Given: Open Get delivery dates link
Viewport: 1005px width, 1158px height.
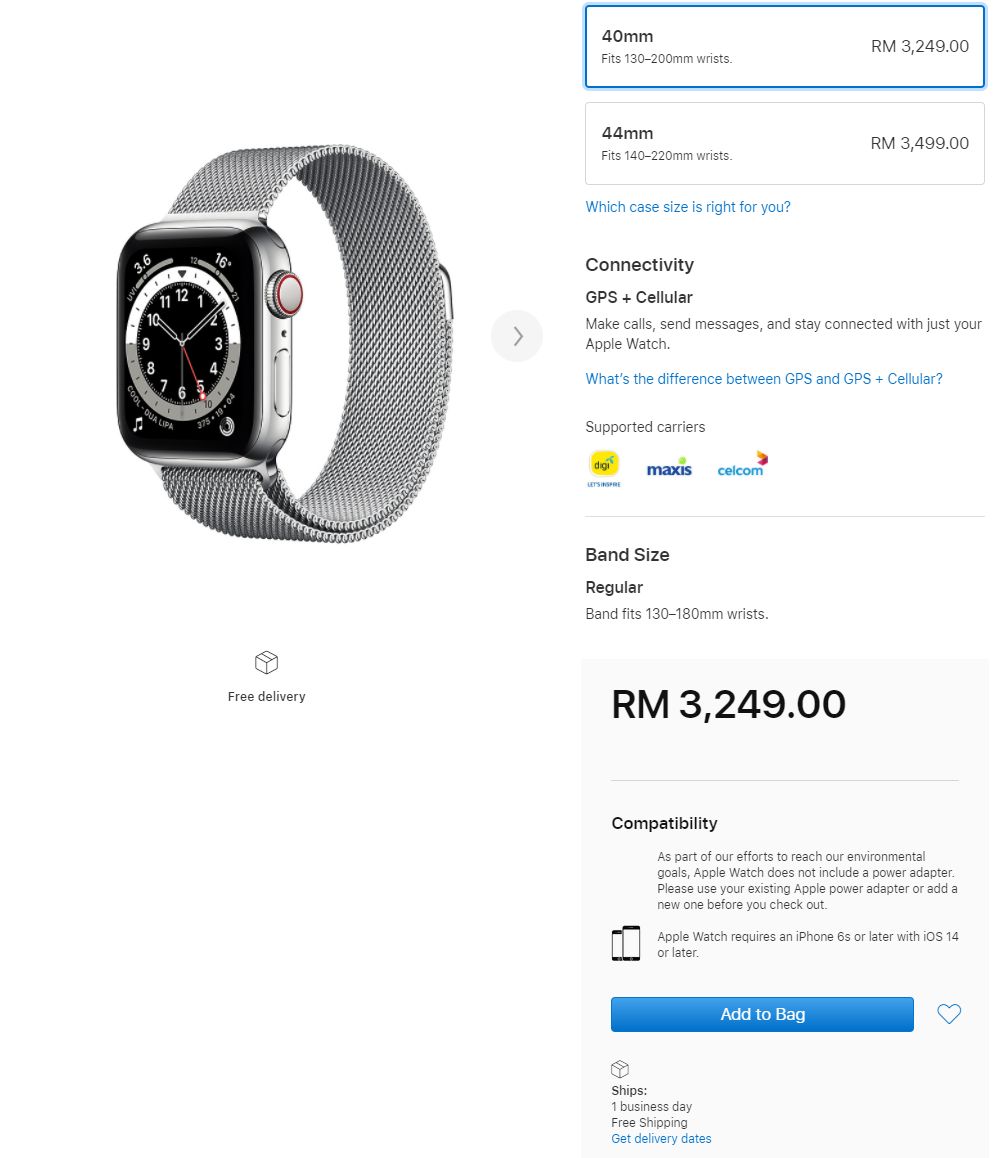Looking at the screenshot, I should coord(661,1138).
